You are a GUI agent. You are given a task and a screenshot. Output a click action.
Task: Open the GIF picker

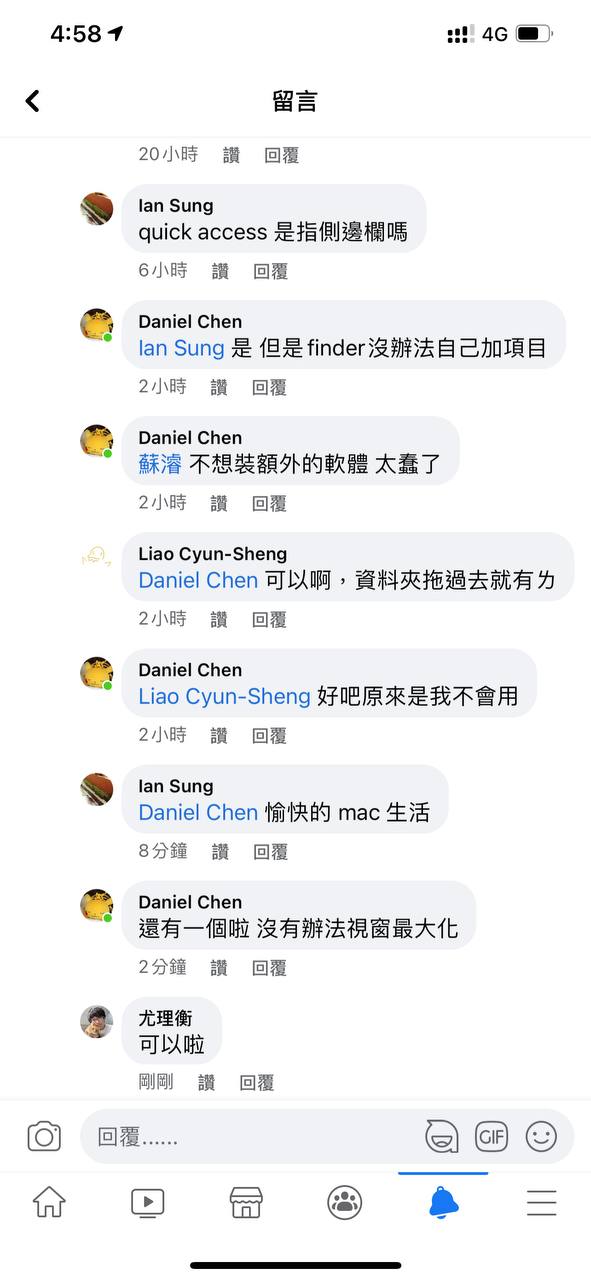(491, 1137)
